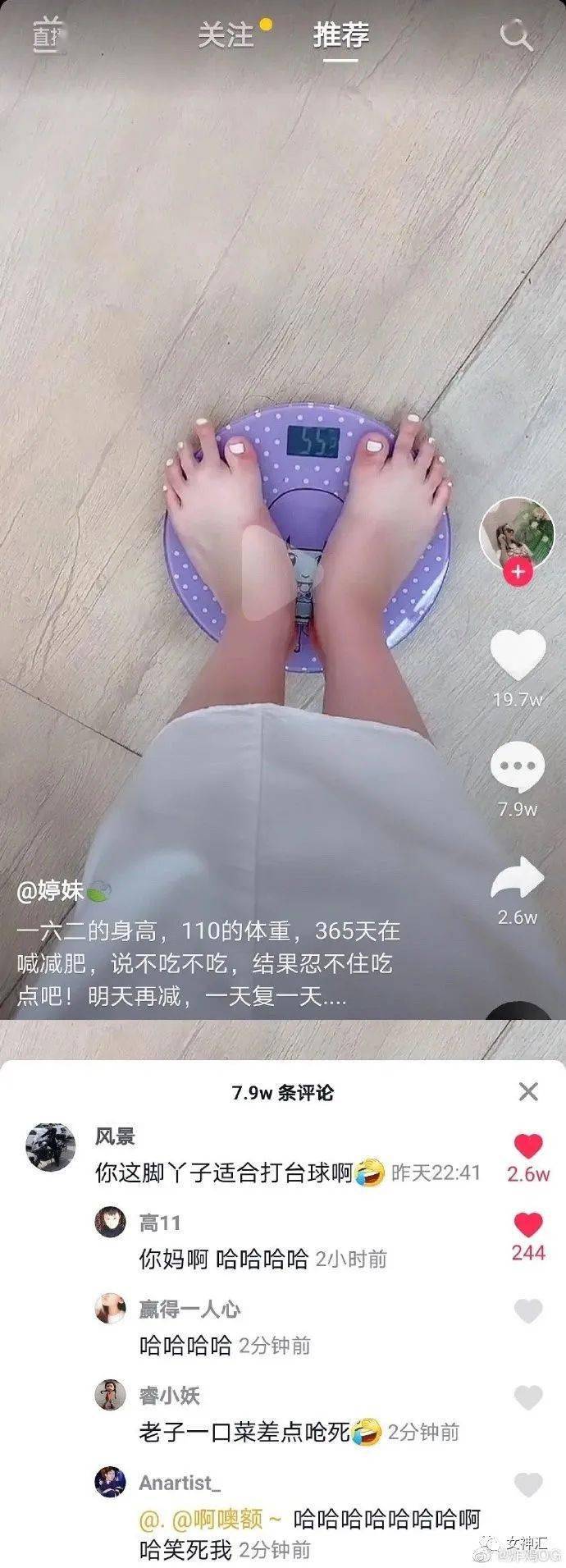Image resolution: width=566 pixels, height=1568 pixels.
Task: Like 高11's reply
Action: (x=528, y=1226)
